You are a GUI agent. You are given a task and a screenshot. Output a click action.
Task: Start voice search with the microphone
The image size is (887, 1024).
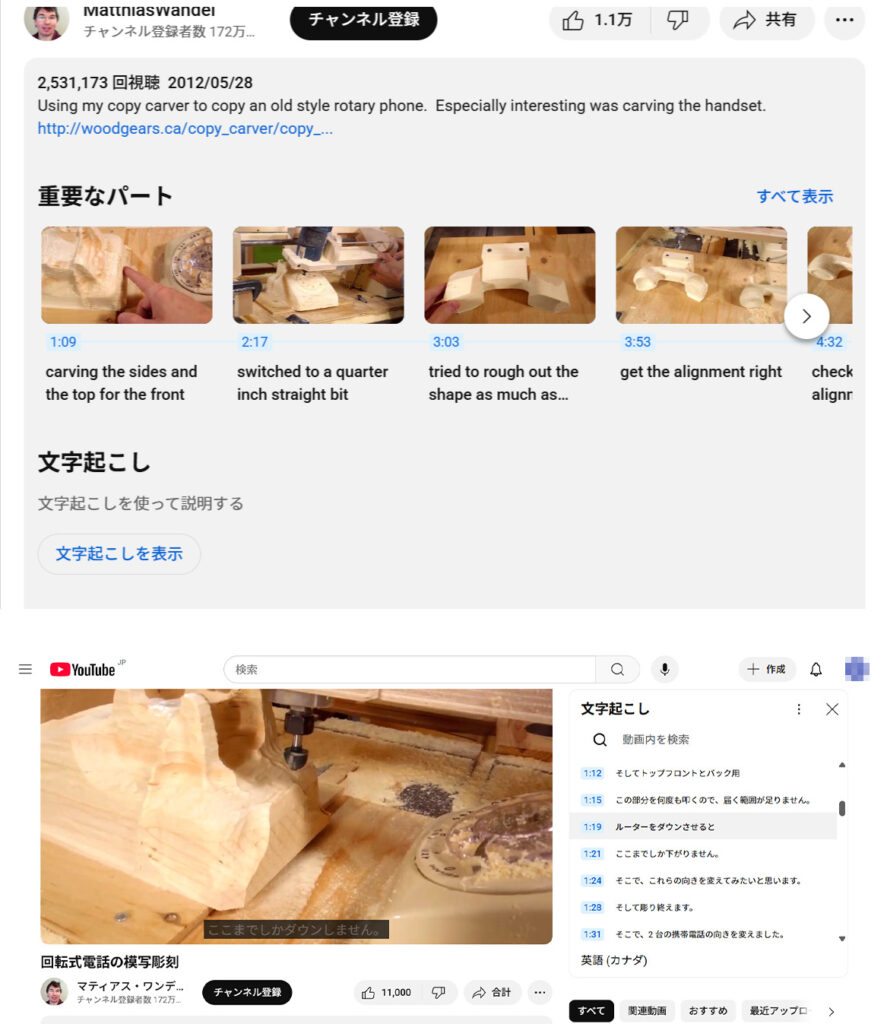[x=664, y=669]
